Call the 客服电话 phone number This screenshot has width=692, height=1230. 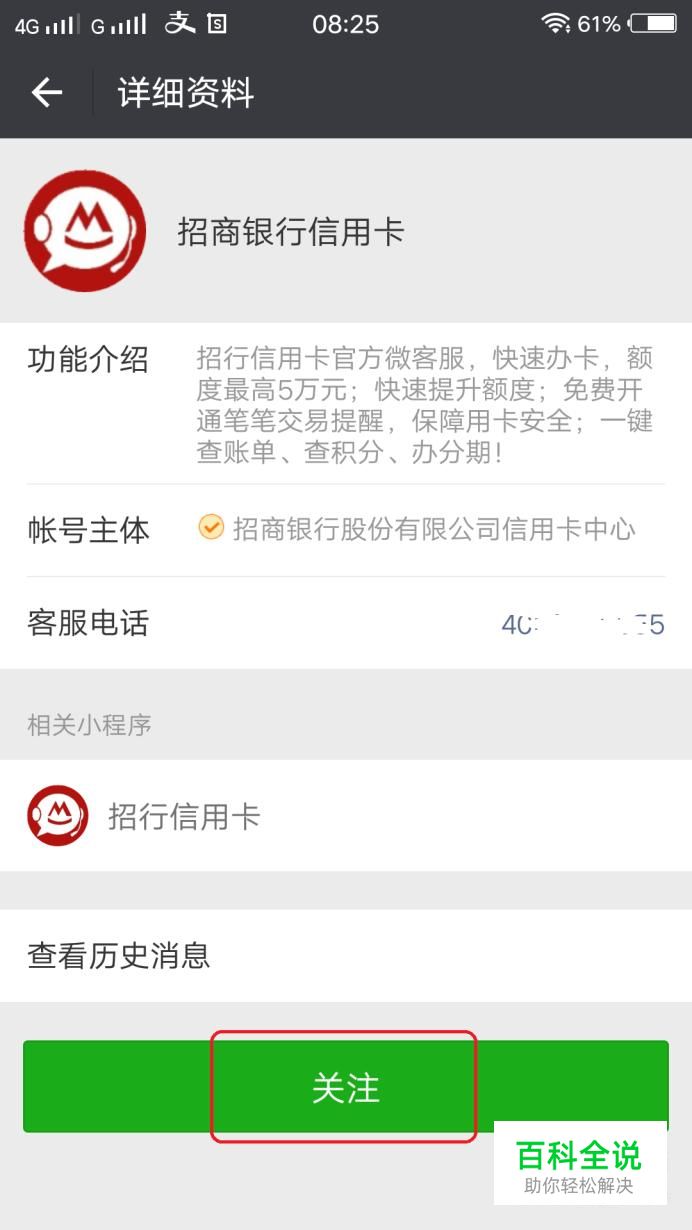coord(582,625)
